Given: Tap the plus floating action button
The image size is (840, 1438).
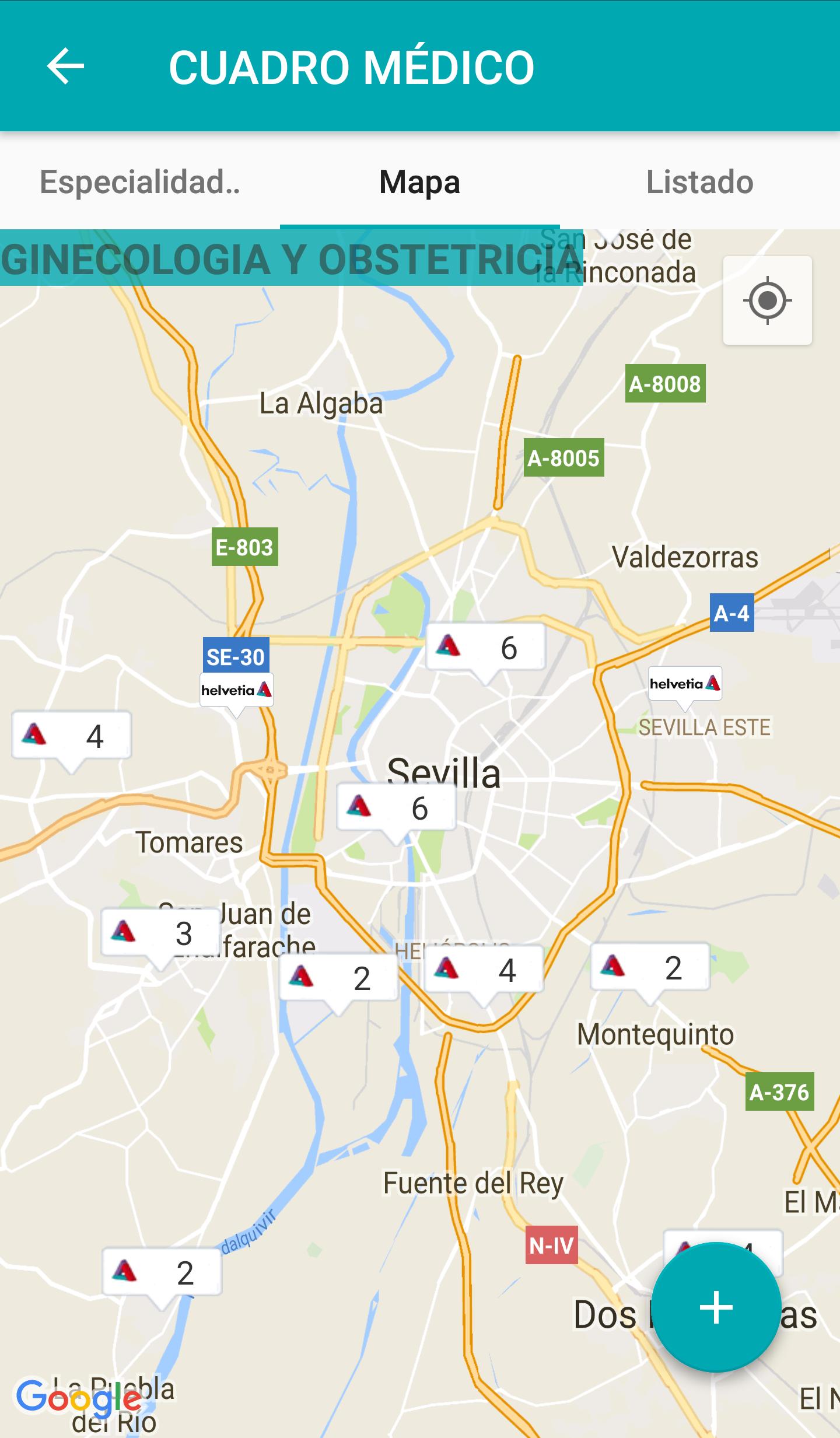Looking at the screenshot, I should [716, 1307].
